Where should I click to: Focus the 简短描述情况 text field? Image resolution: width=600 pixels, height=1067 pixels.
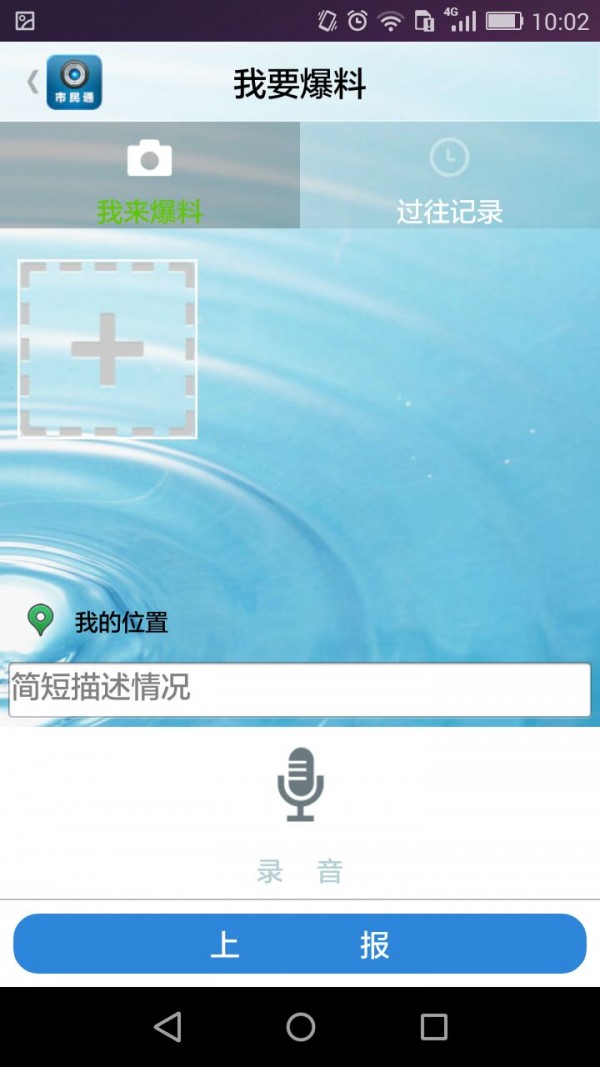(x=299, y=689)
